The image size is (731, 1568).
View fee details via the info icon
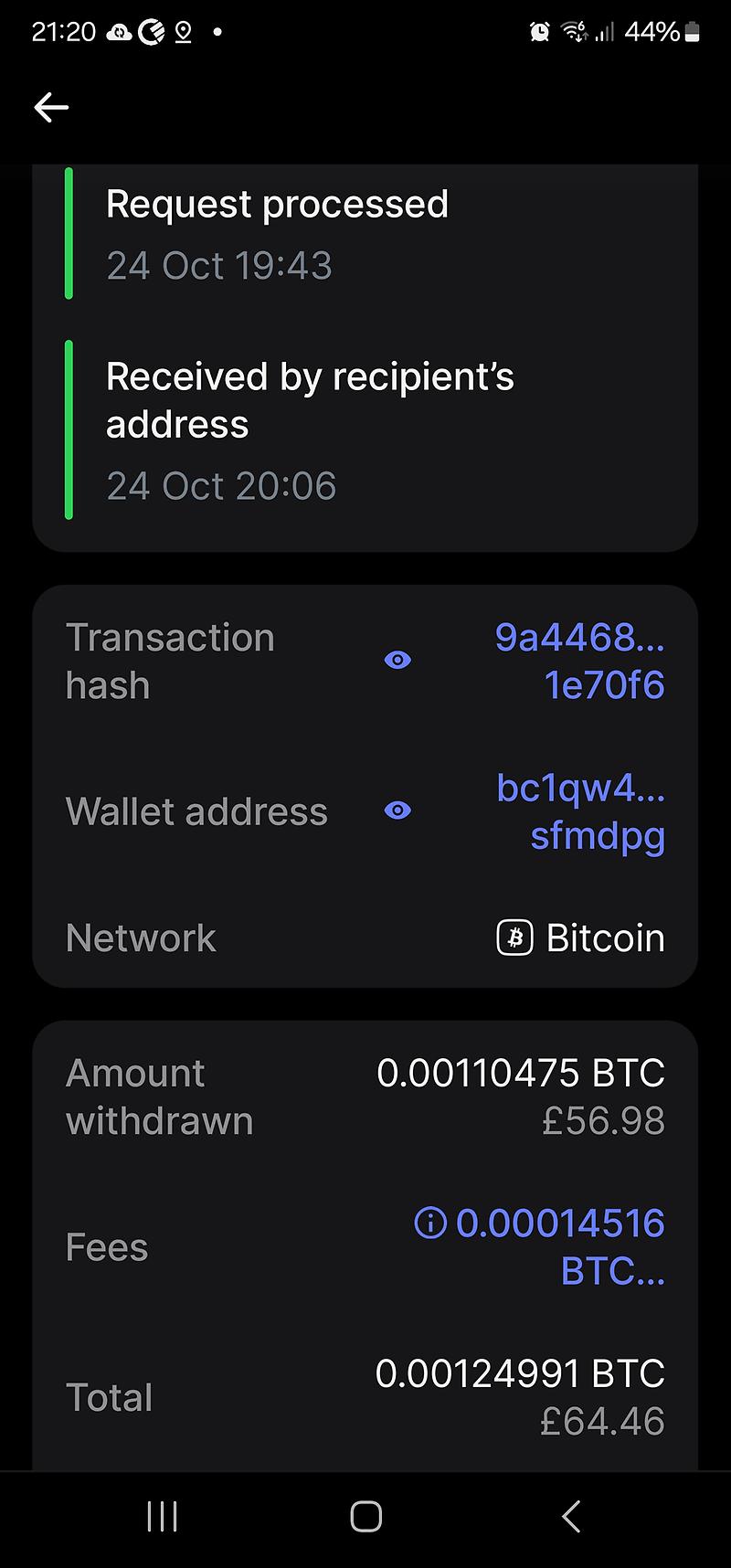pos(430,1223)
